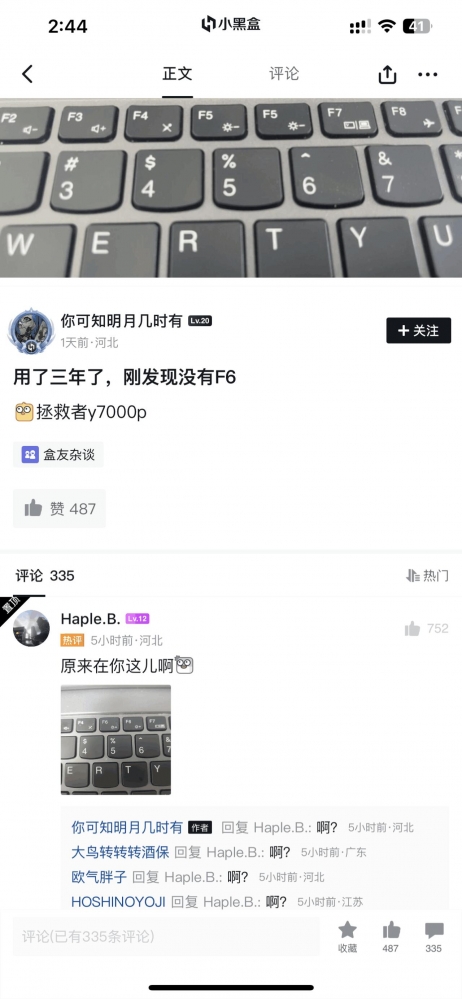Open the keyboard photo at the top
The width and height of the screenshot is (462, 999).
(231, 188)
